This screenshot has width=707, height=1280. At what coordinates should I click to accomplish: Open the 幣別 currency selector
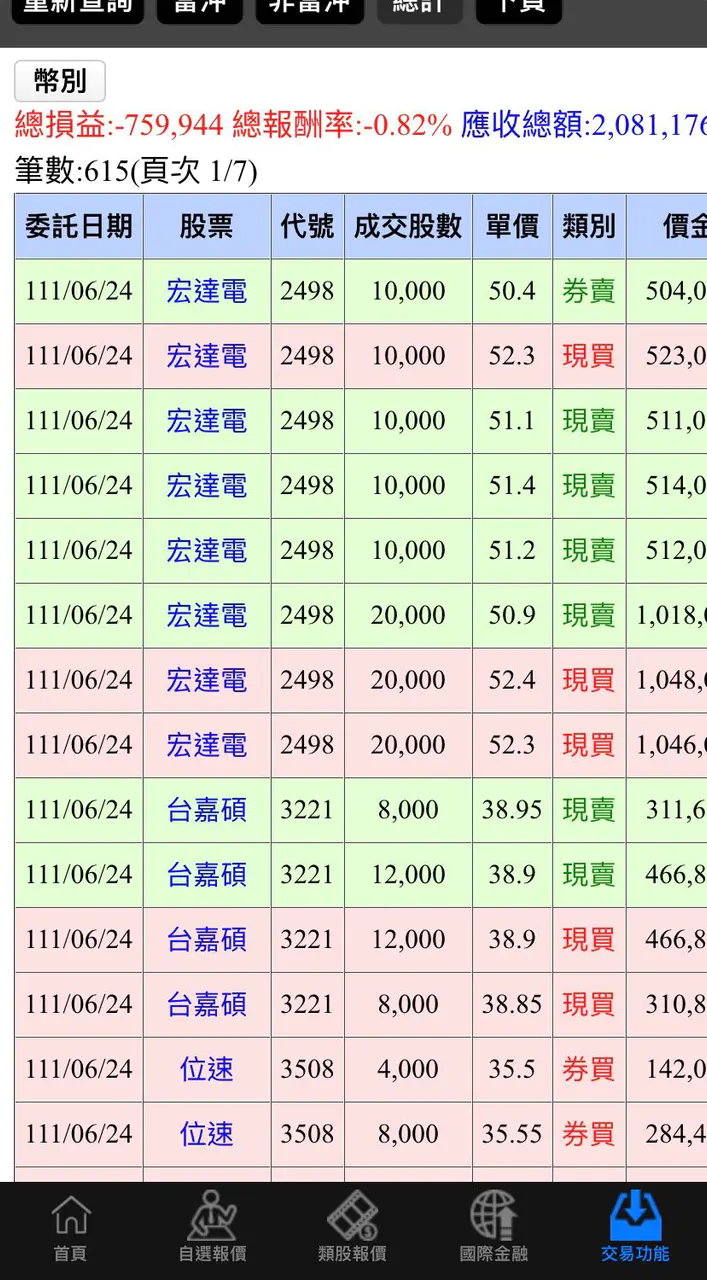[60, 81]
